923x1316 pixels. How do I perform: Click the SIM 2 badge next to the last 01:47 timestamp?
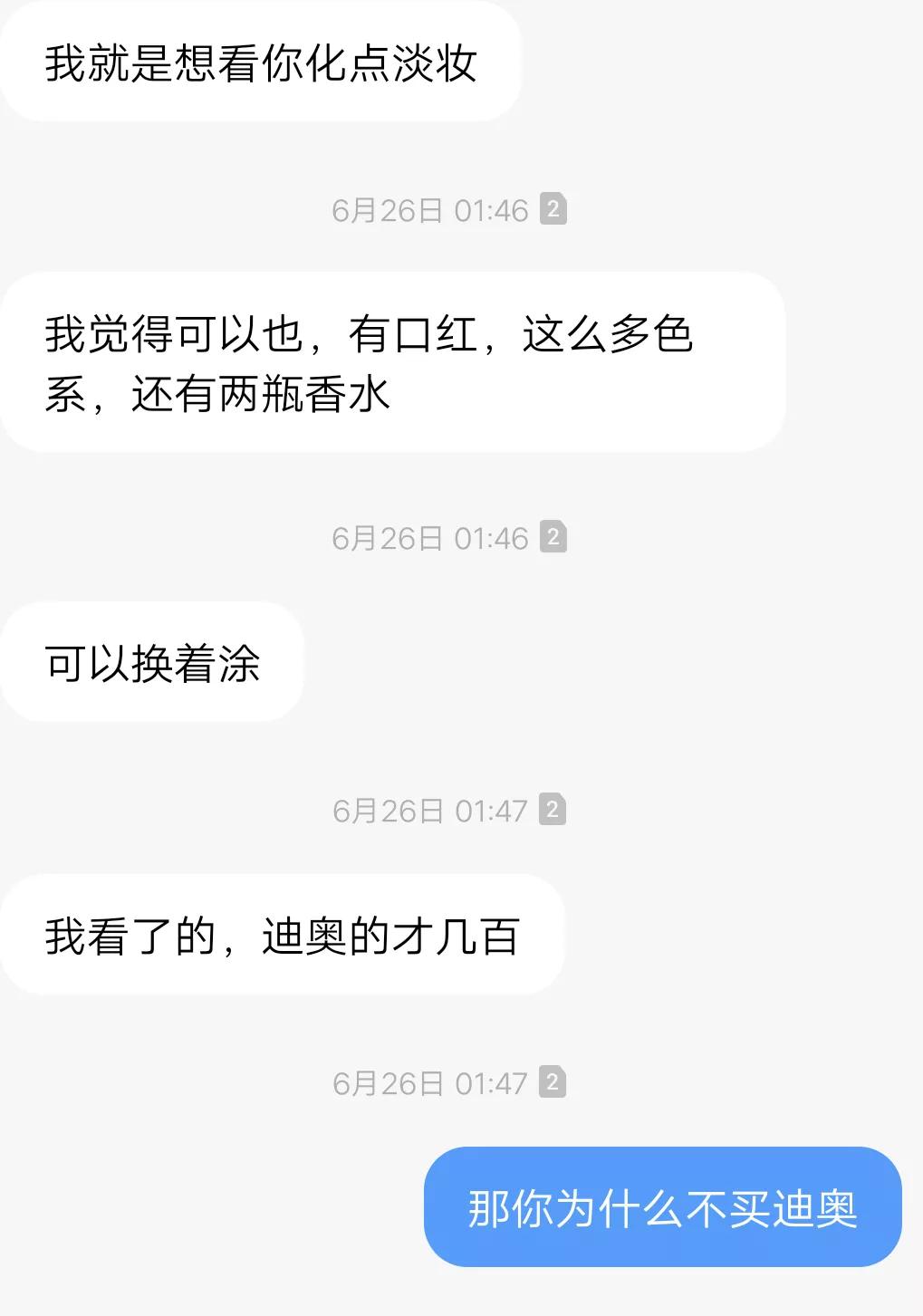553,1082
